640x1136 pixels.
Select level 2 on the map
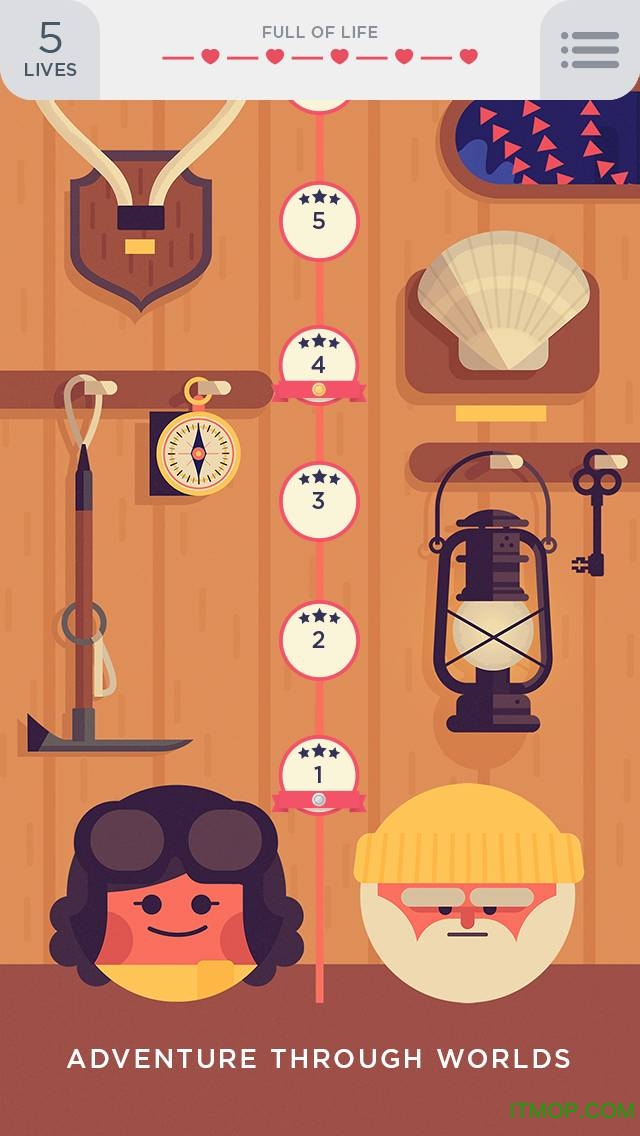pyautogui.click(x=319, y=635)
